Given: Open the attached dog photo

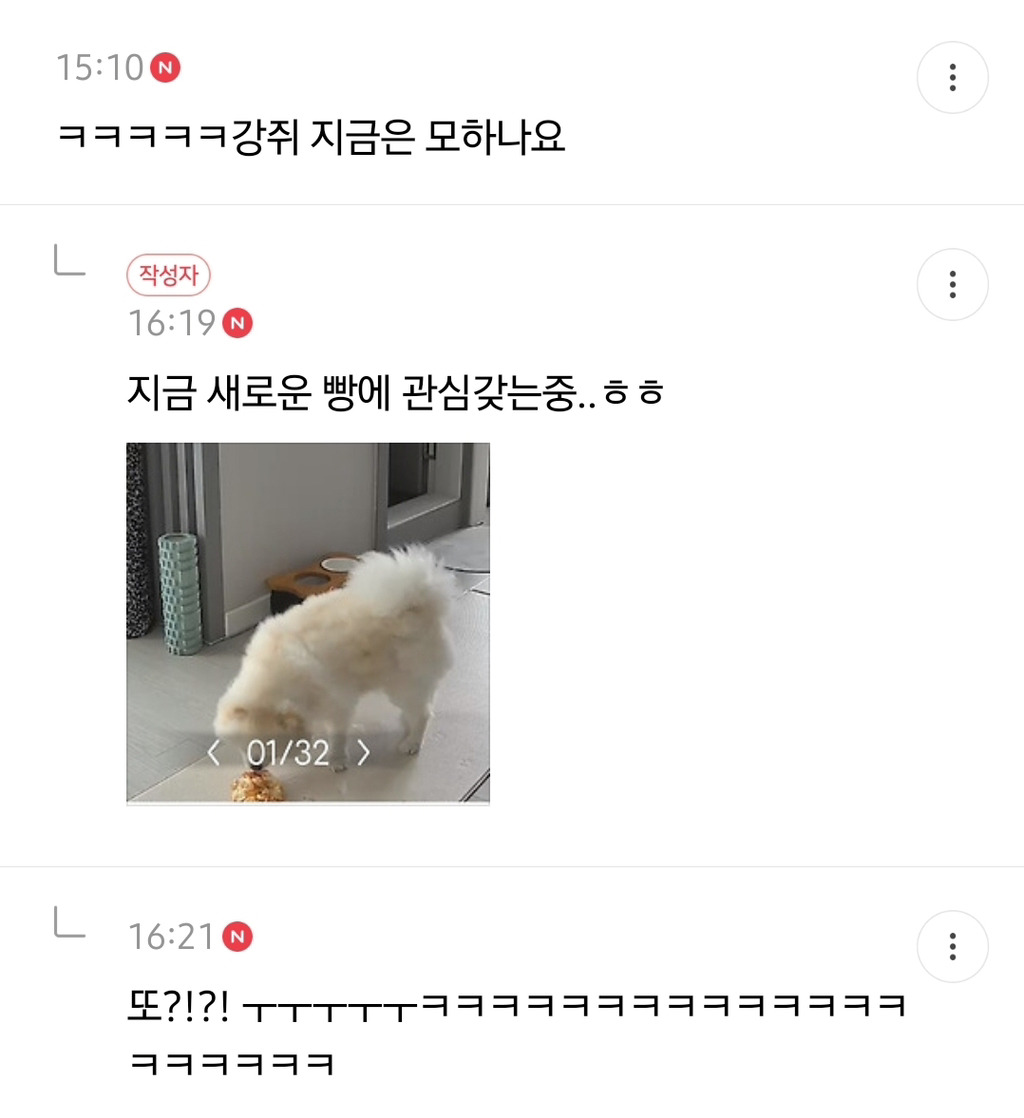Looking at the screenshot, I should click(308, 622).
